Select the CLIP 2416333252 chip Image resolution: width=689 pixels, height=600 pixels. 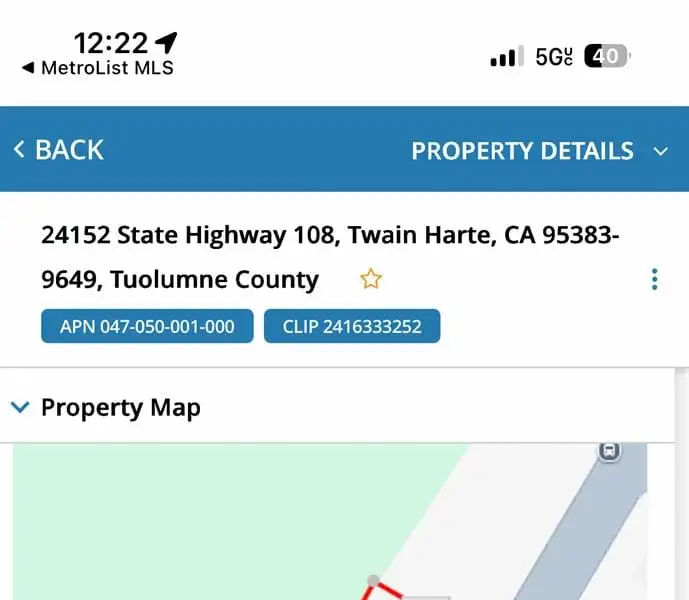coord(352,327)
